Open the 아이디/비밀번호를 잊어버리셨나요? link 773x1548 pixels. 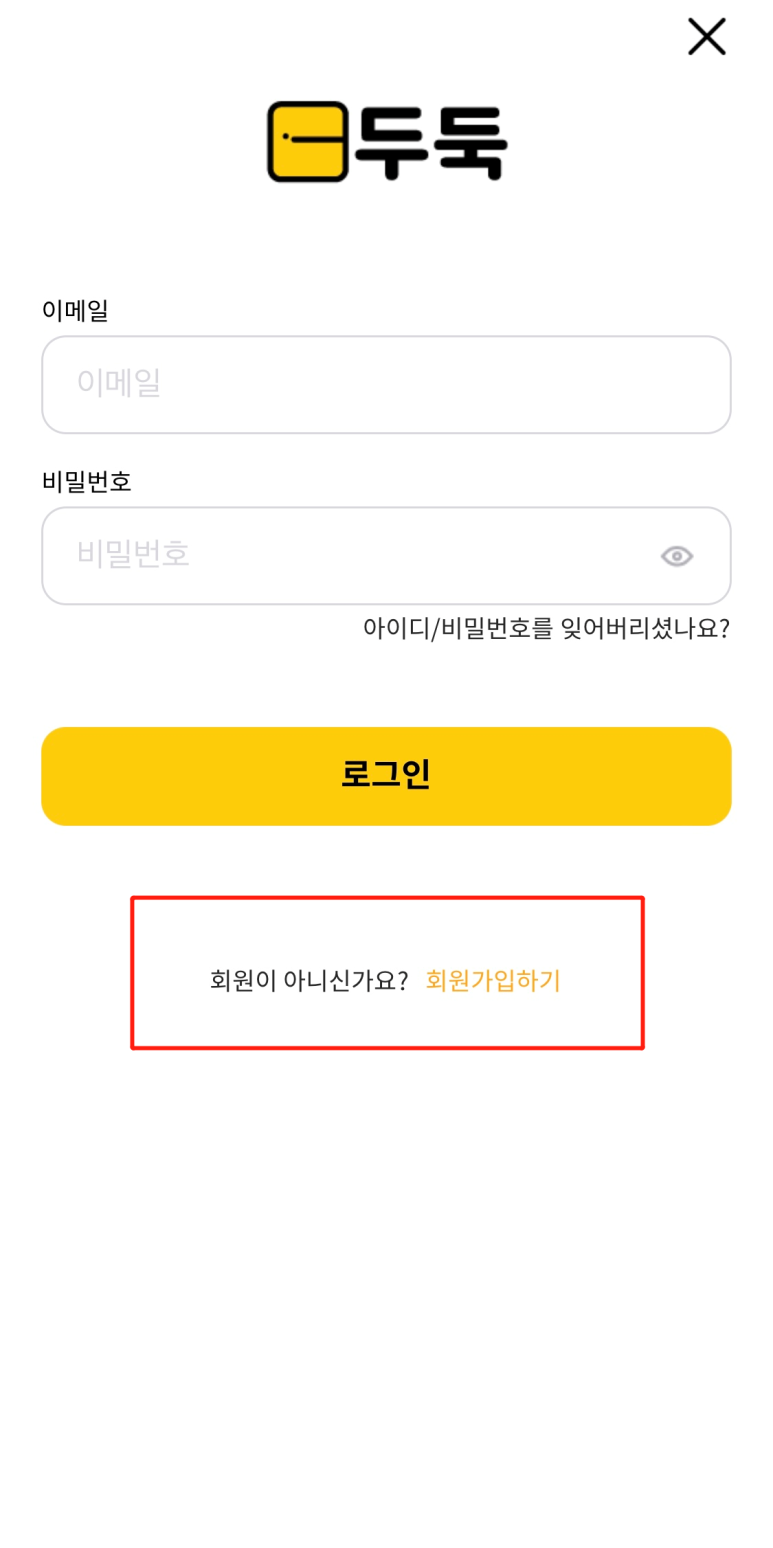click(546, 629)
